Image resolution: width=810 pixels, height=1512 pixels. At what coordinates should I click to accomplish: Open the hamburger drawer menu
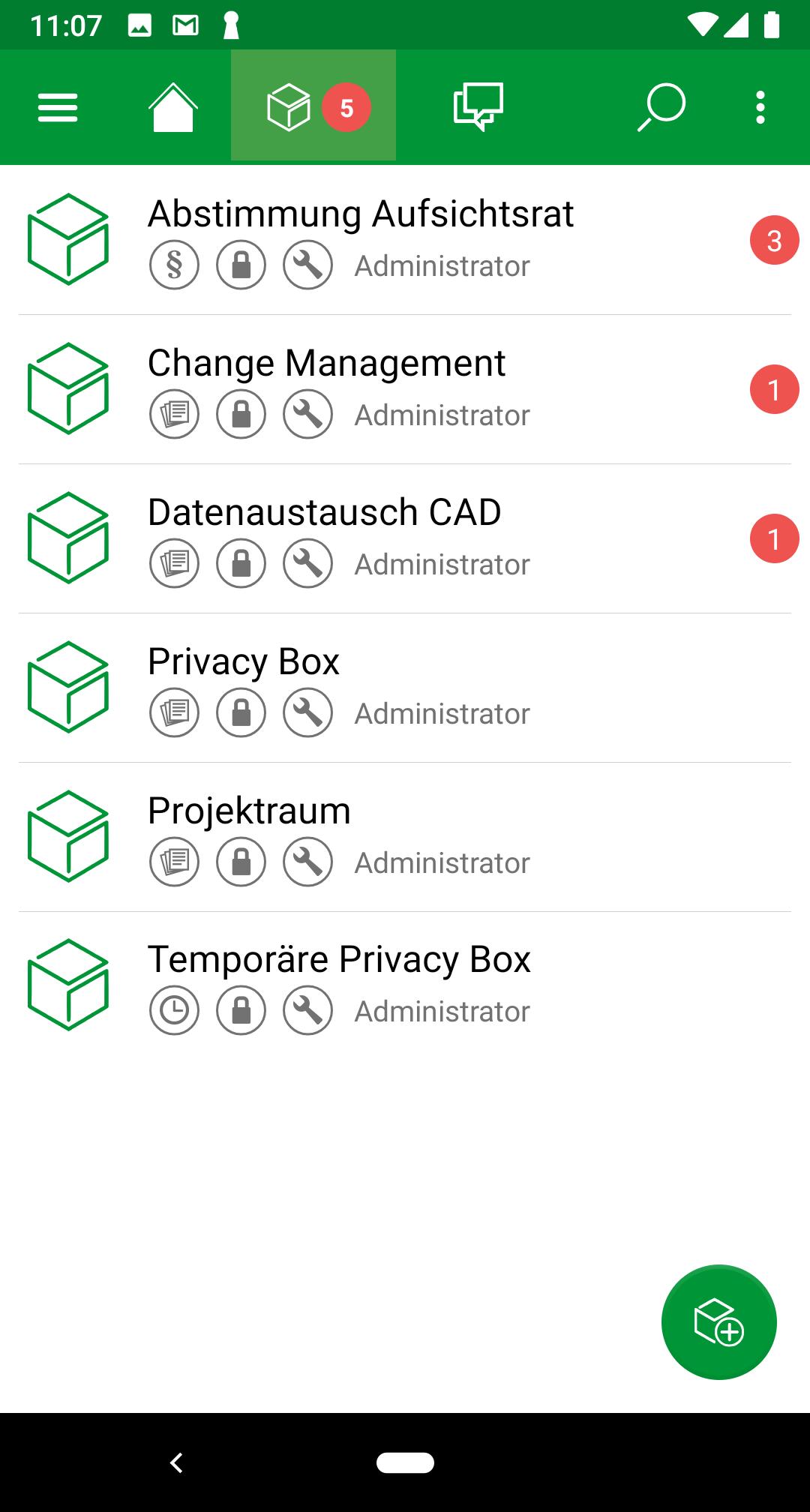click(58, 107)
